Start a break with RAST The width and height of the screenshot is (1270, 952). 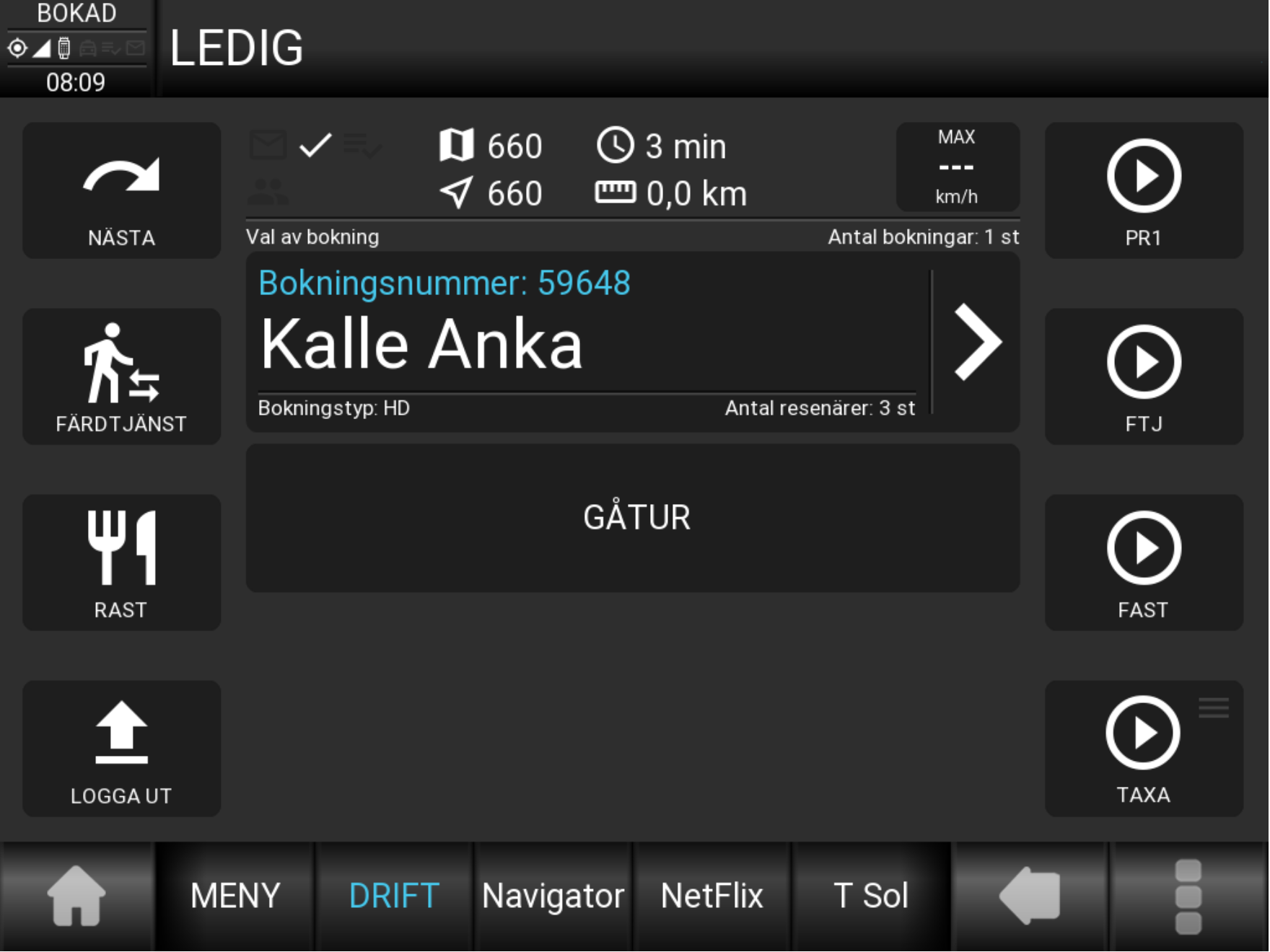[121, 563]
